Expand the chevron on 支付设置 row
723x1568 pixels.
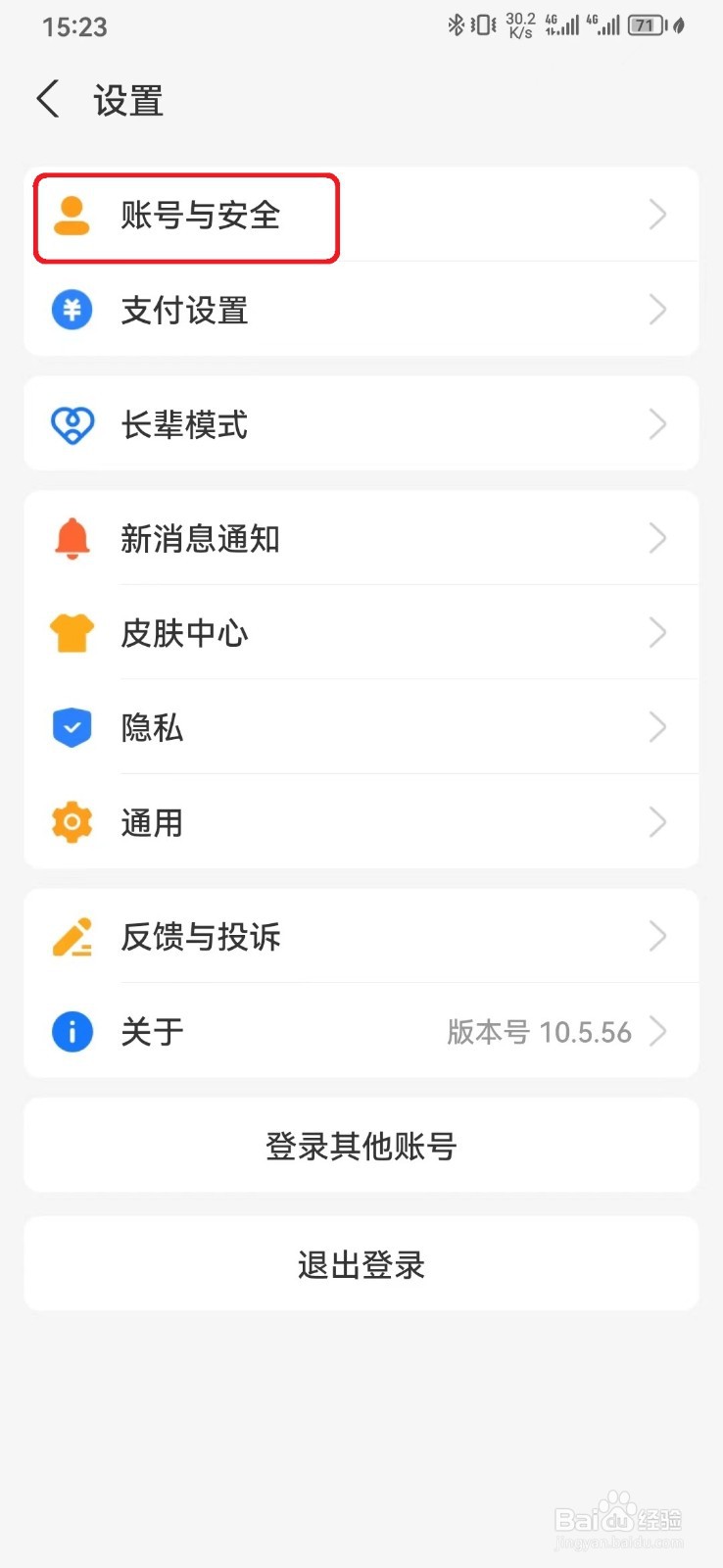657,310
